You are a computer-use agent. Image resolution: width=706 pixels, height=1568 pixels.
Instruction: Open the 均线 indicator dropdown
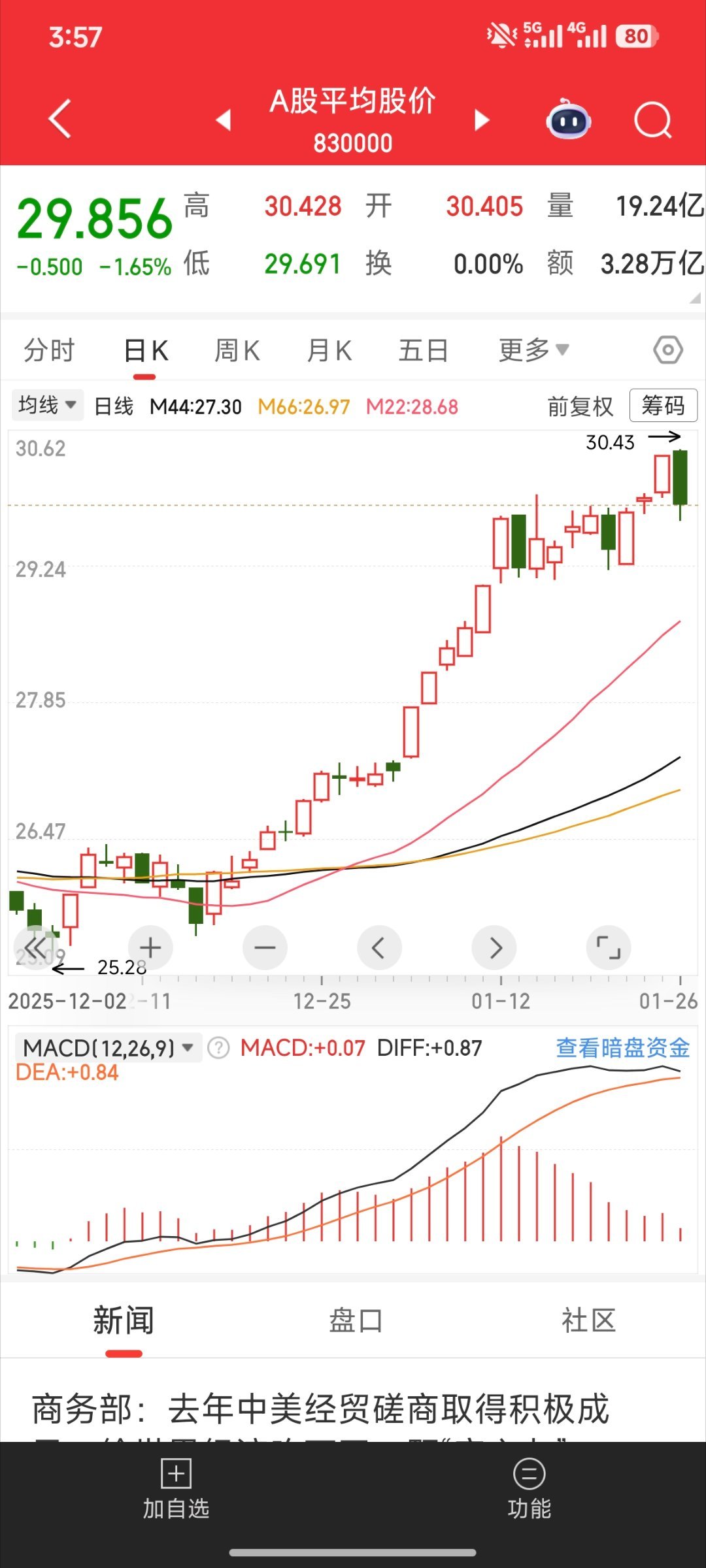click(47, 405)
